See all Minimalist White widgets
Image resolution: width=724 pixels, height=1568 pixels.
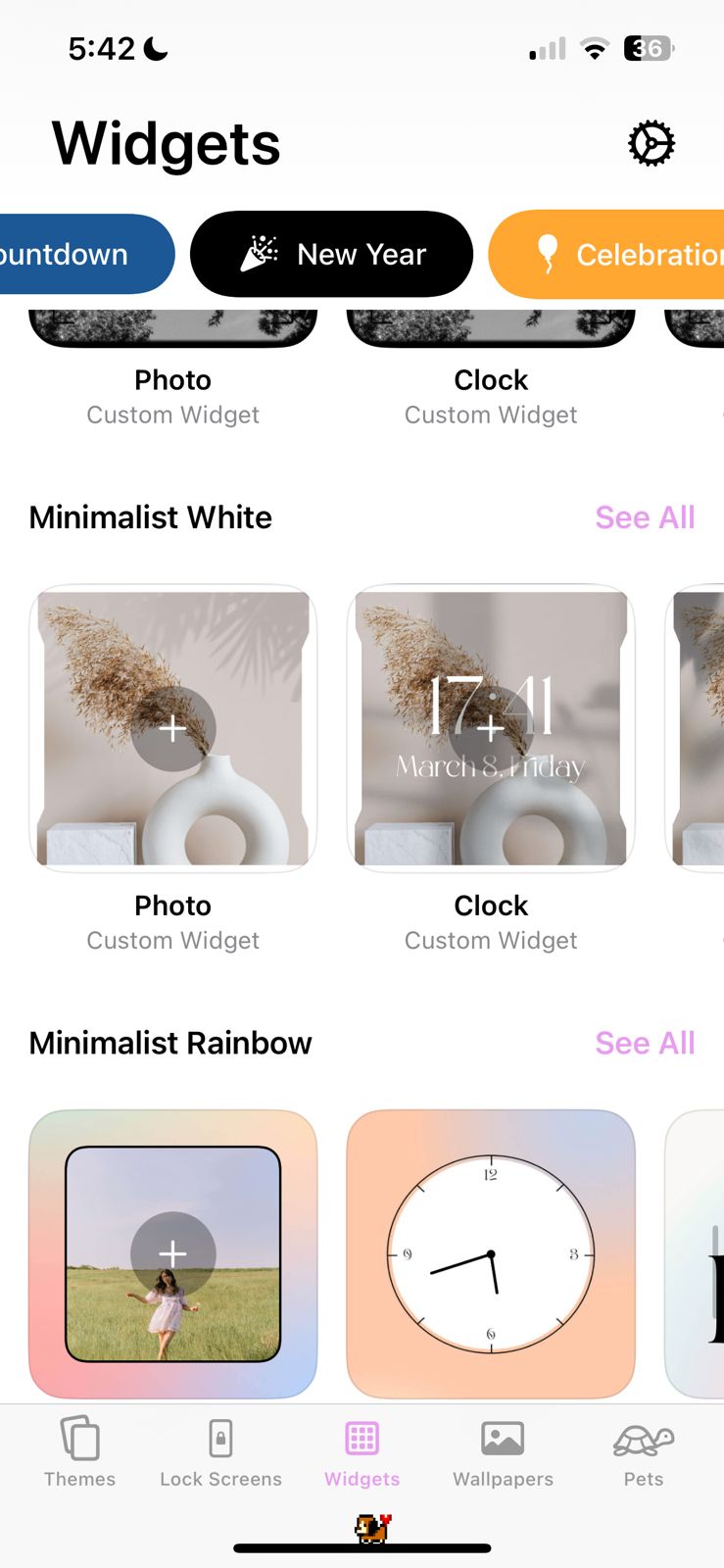tap(645, 517)
